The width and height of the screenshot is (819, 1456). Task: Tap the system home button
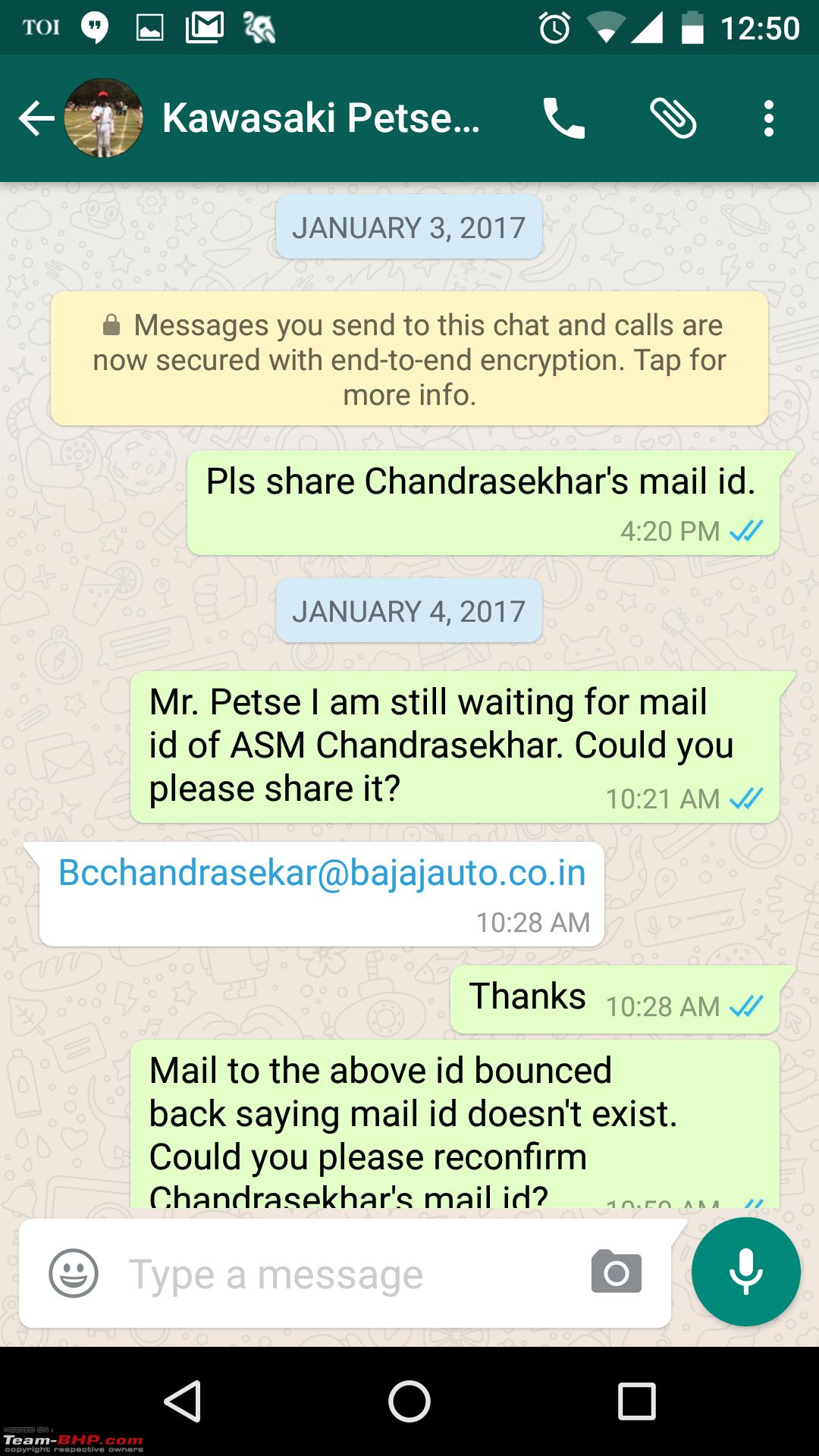point(409,1401)
